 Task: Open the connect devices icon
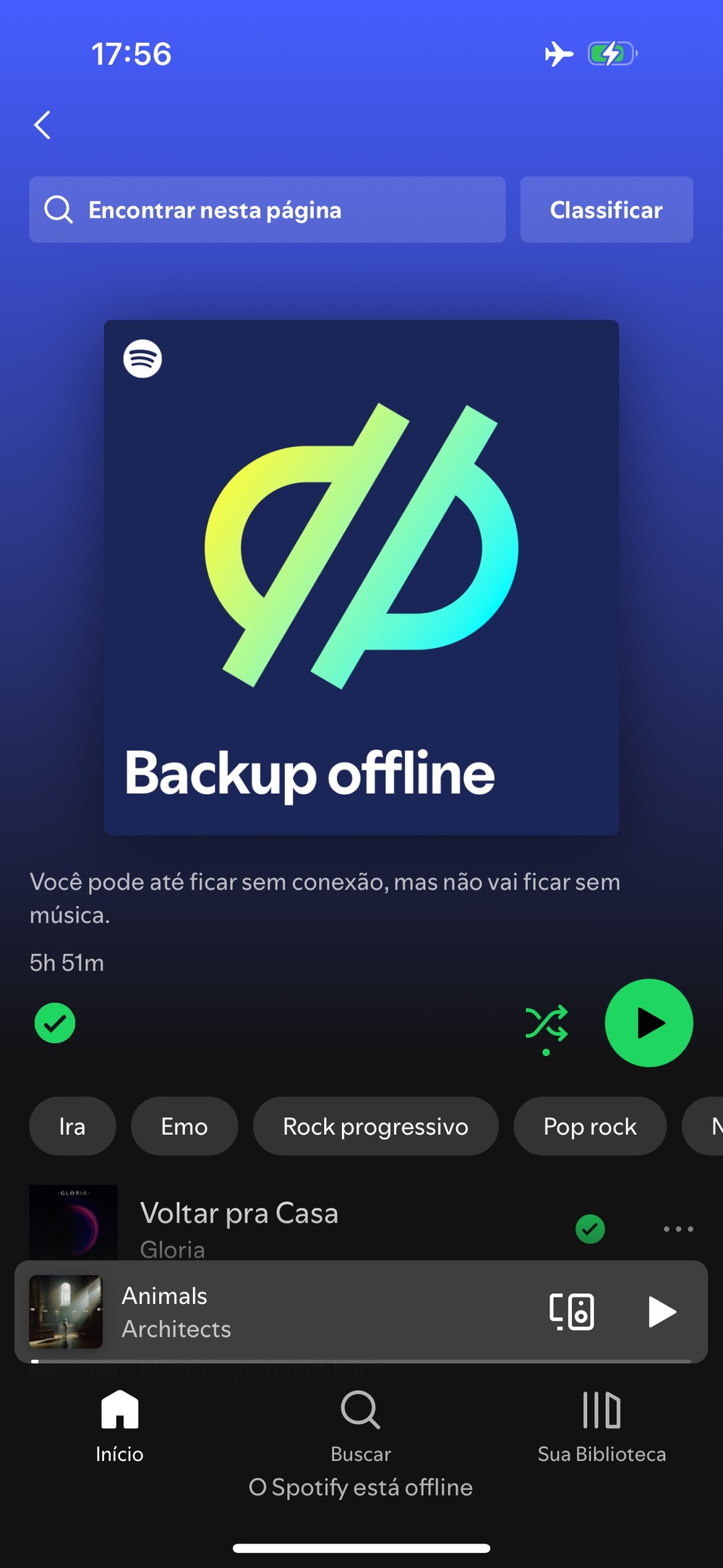coord(572,1311)
